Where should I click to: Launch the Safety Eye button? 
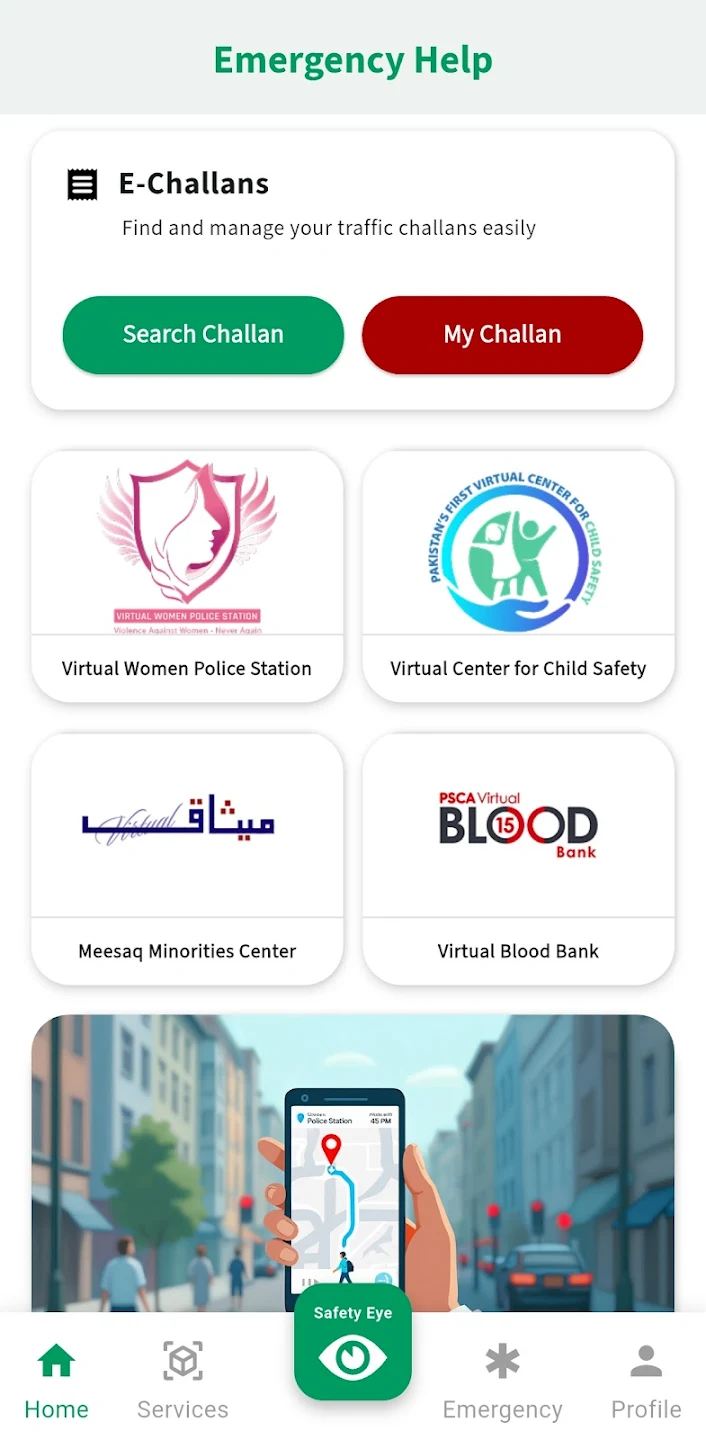point(352,1345)
